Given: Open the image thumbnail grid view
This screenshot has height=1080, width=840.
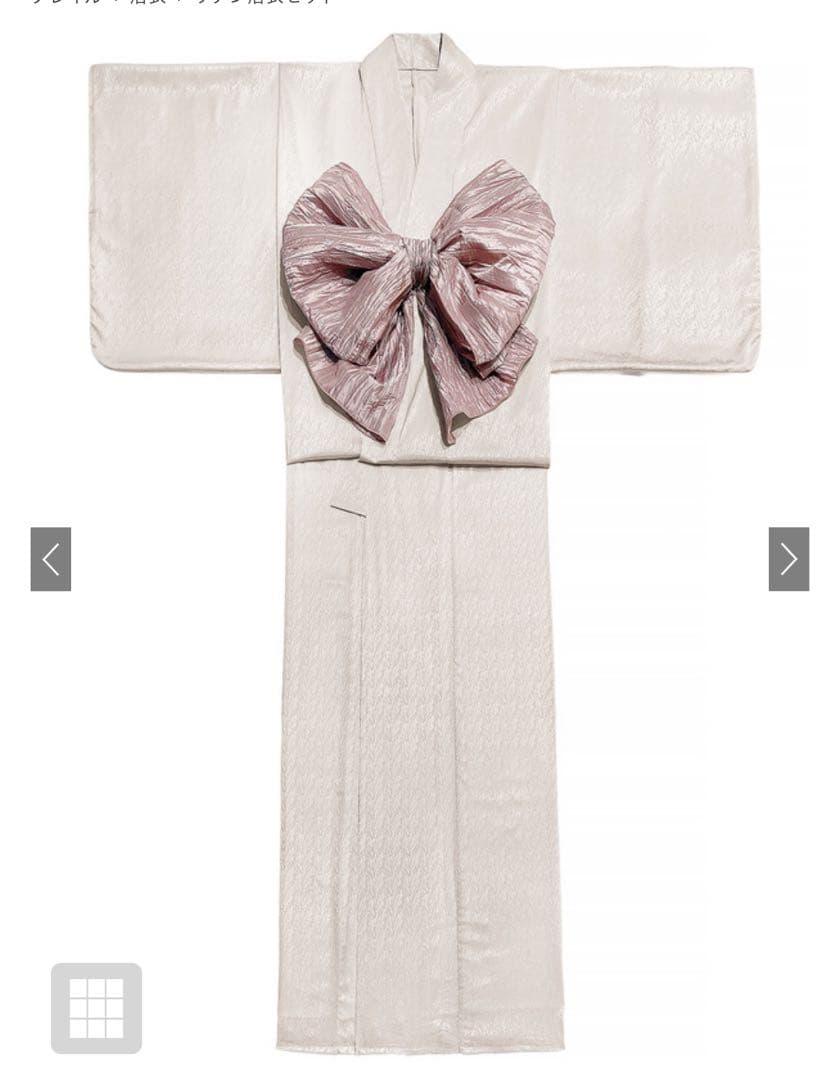Looking at the screenshot, I should pyautogui.click(x=96, y=1008).
